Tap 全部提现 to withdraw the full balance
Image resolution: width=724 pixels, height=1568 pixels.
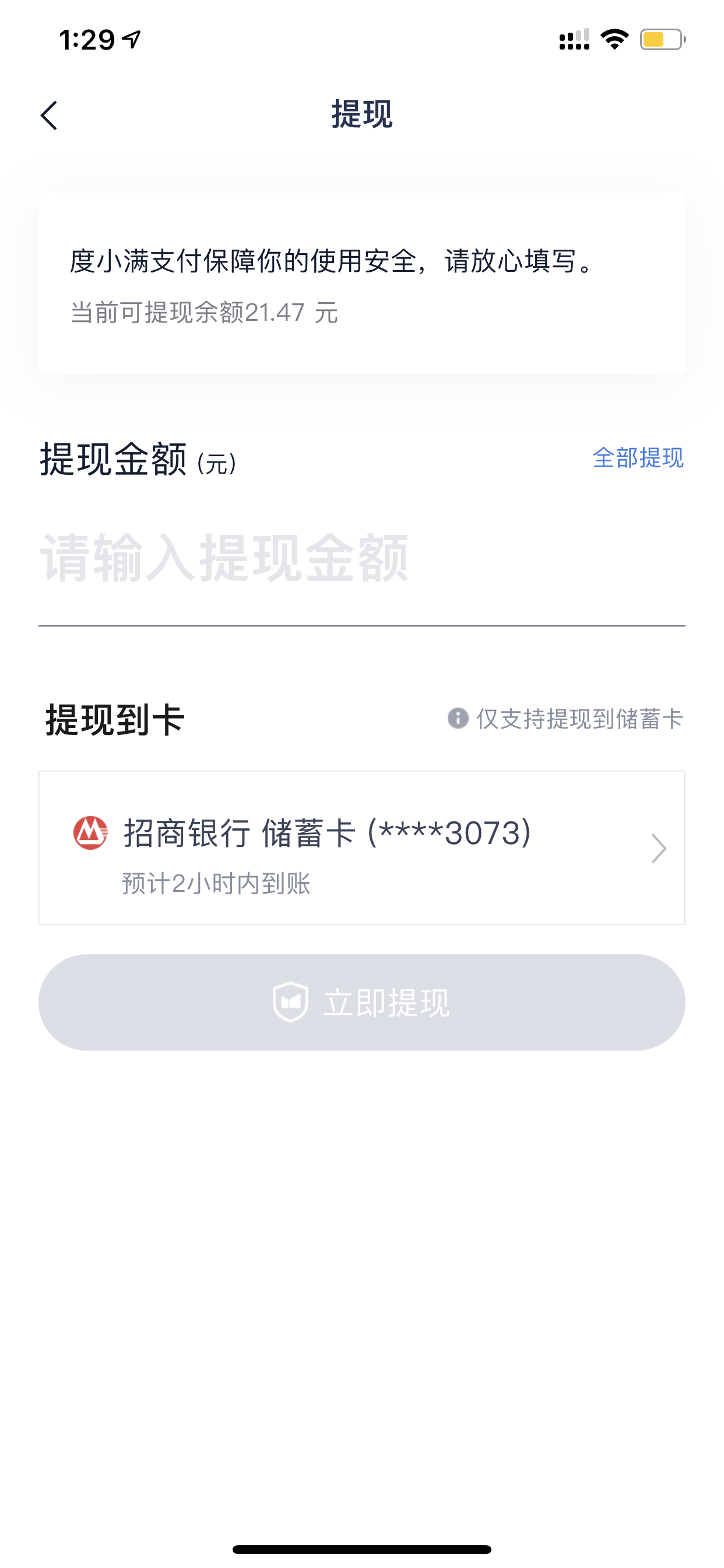[x=638, y=458]
